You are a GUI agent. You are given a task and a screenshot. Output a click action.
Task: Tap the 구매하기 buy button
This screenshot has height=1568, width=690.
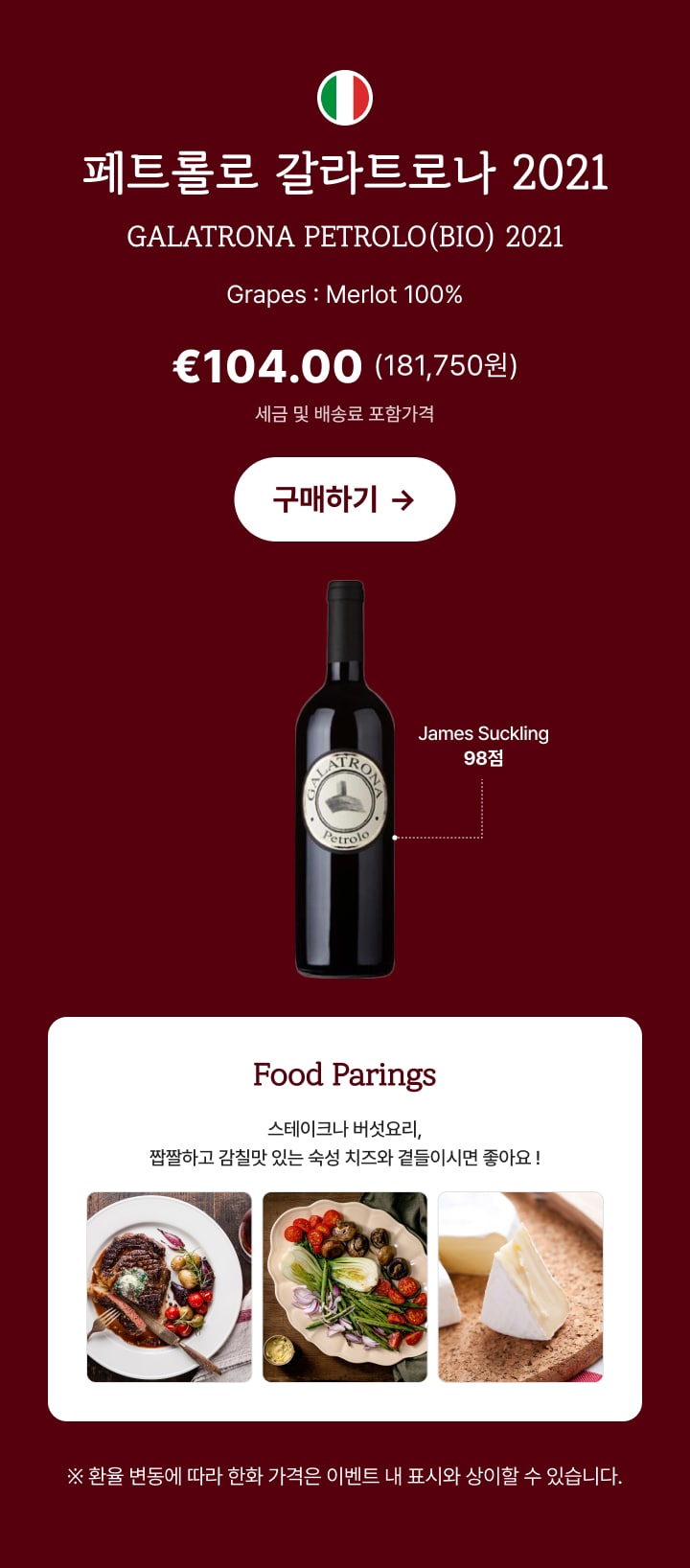[x=344, y=499]
